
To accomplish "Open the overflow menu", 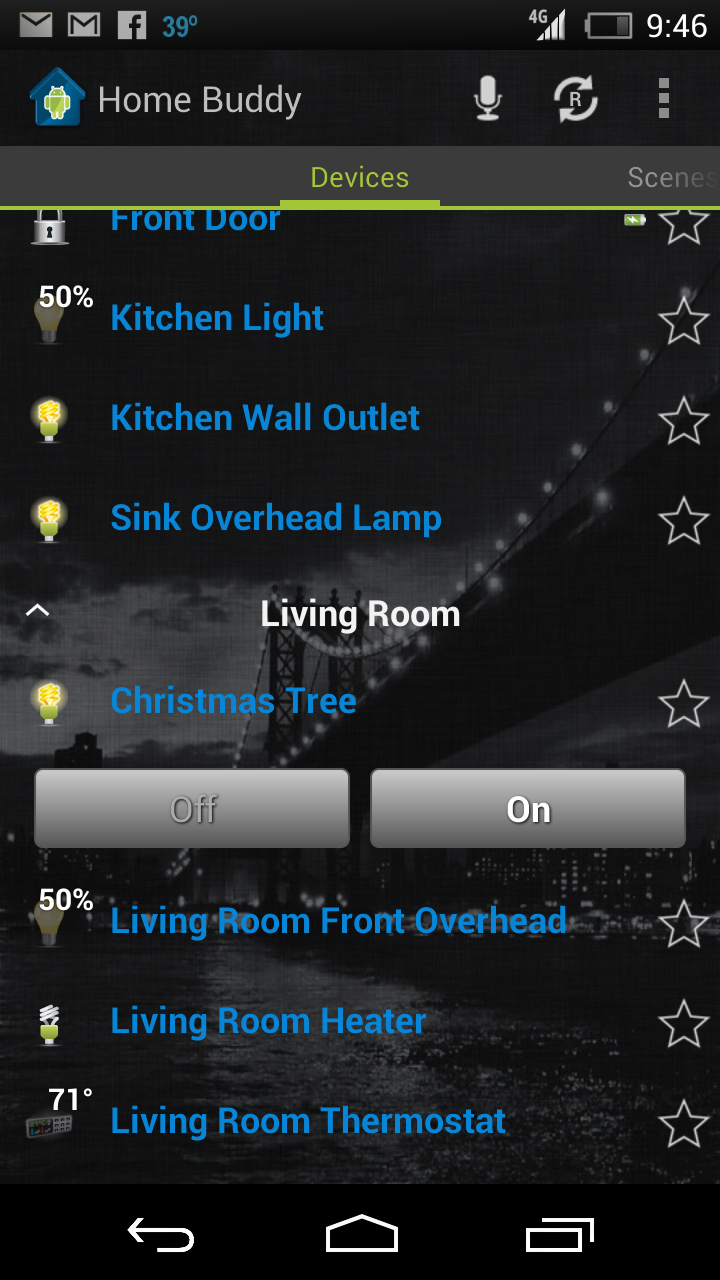I will pyautogui.click(x=663, y=99).
